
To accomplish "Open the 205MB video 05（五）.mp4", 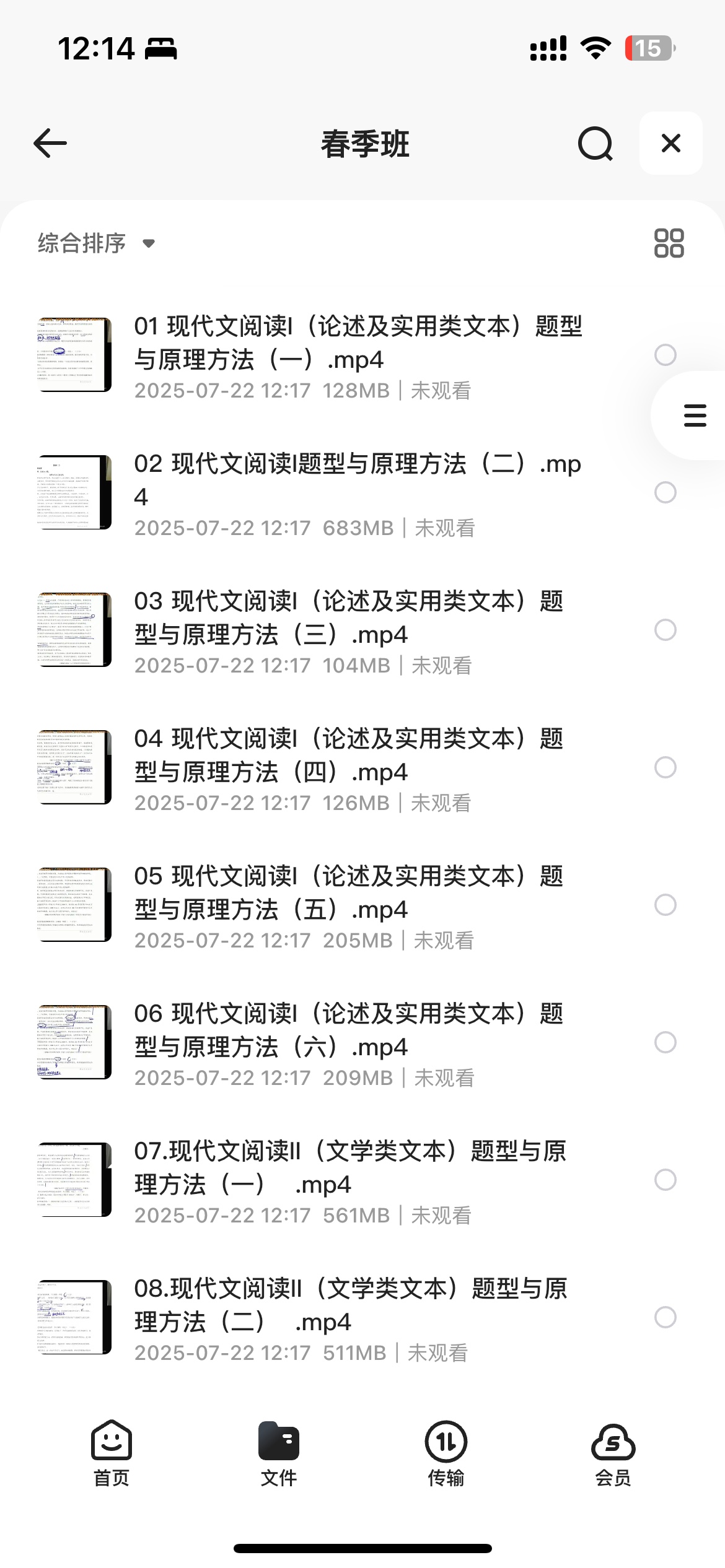I will pos(349,893).
